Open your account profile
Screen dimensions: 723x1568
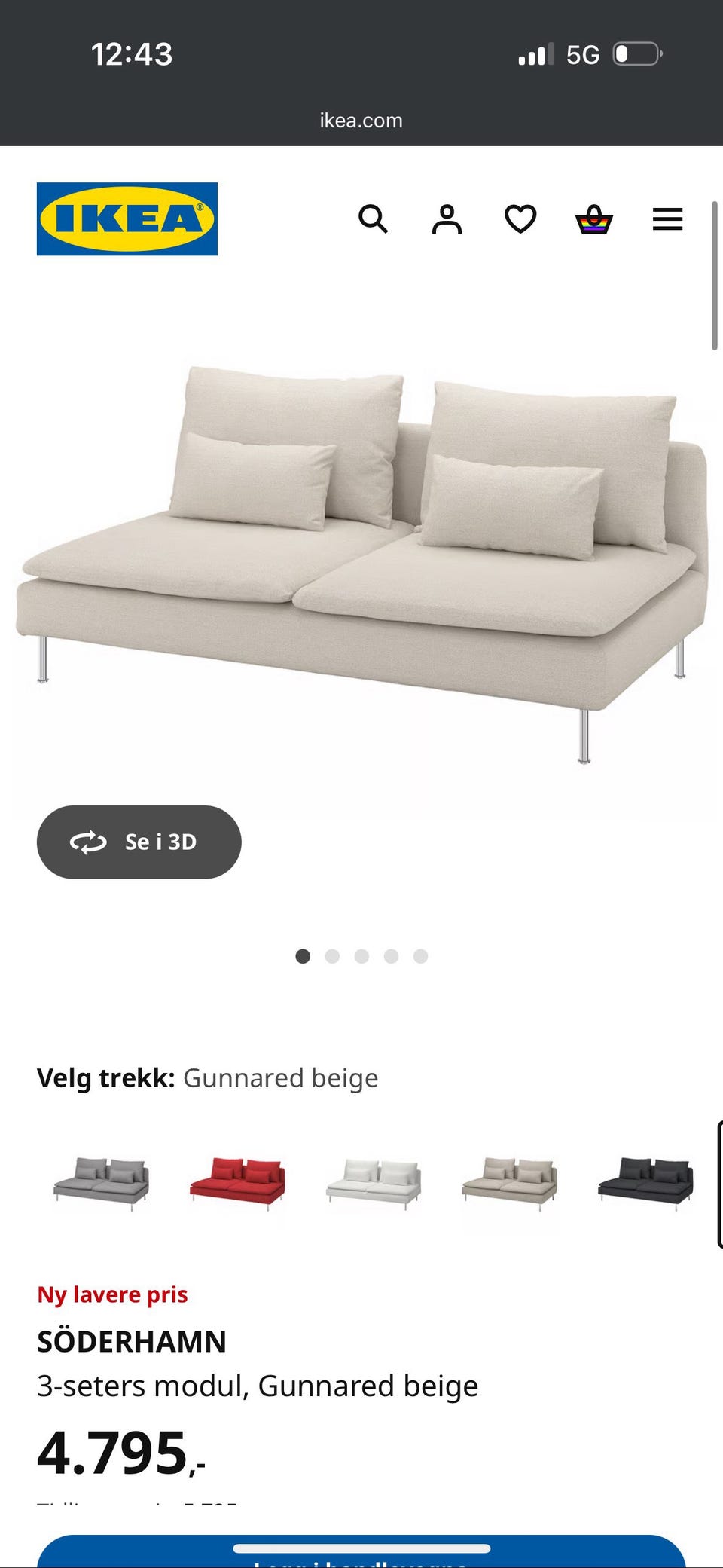[447, 219]
